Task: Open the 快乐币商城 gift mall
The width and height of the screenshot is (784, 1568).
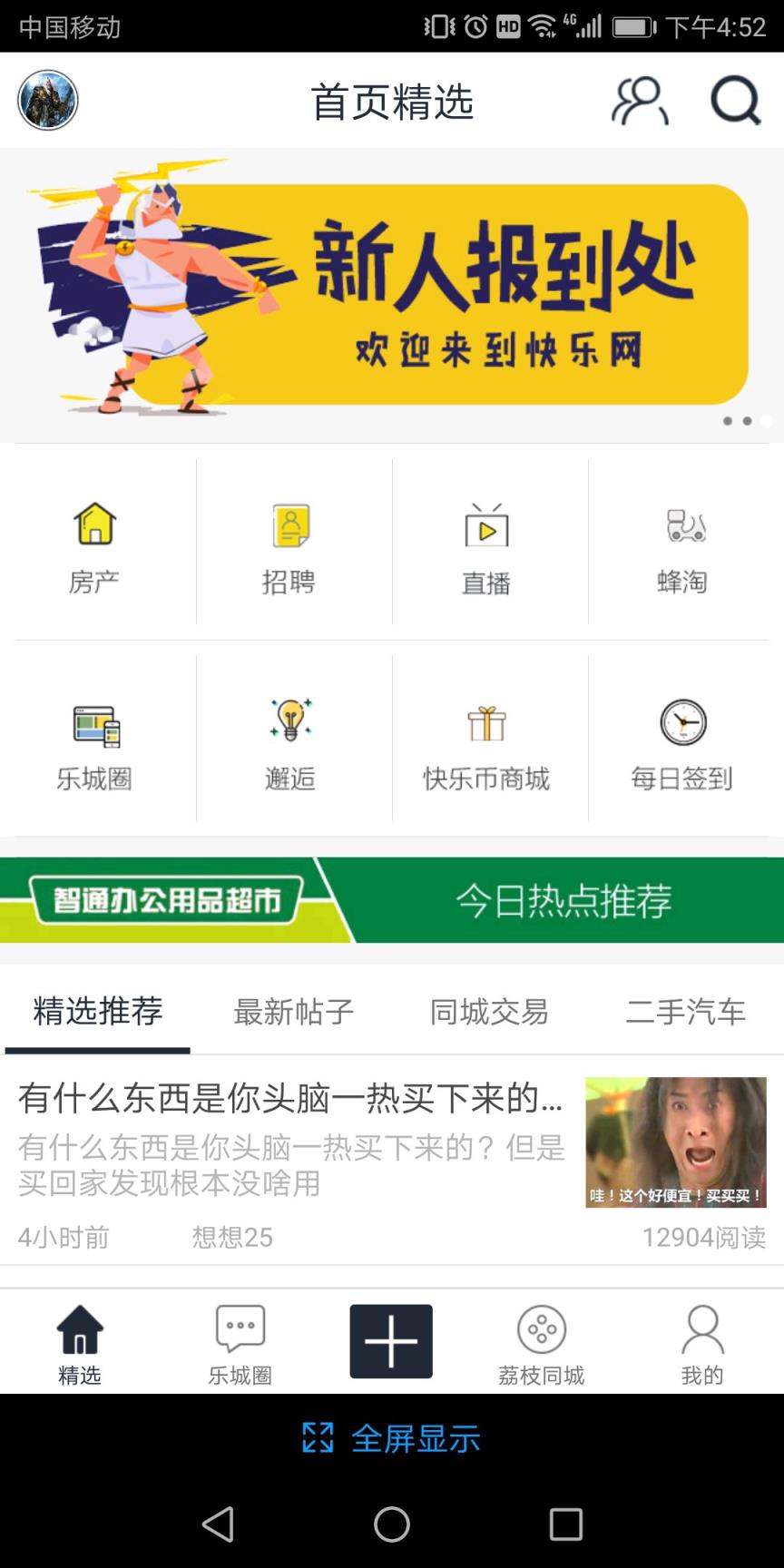Action: click(488, 737)
